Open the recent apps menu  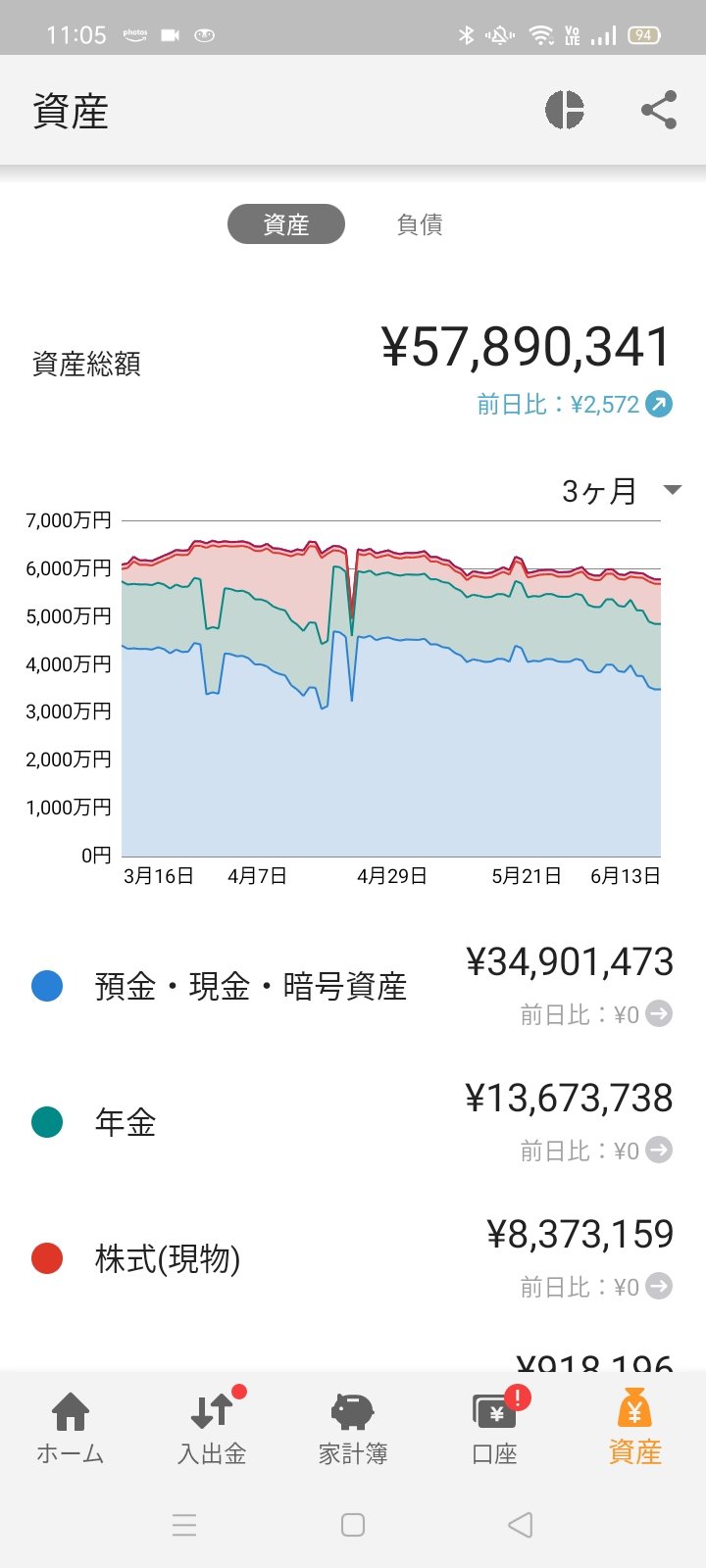(x=184, y=1525)
